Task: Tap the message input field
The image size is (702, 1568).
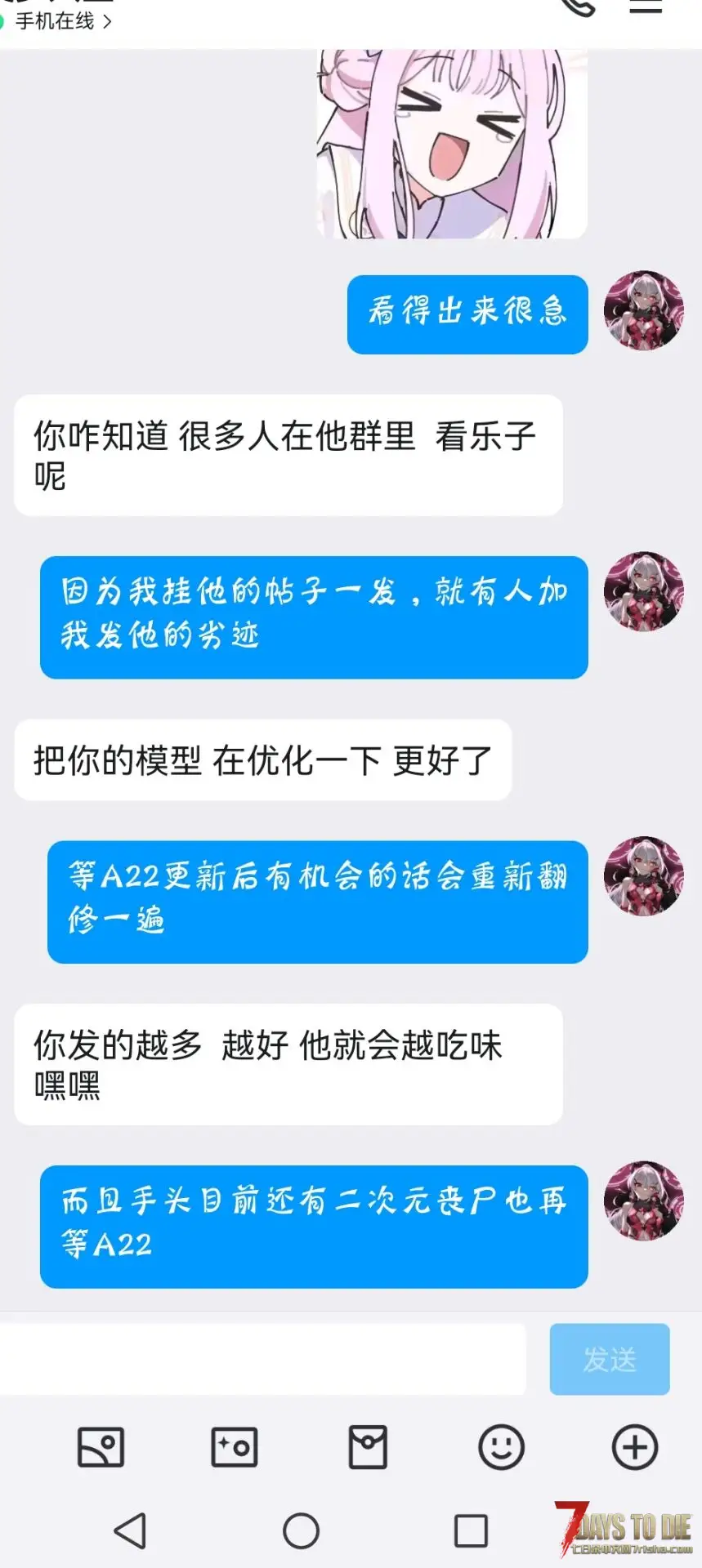Action: 262,1359
